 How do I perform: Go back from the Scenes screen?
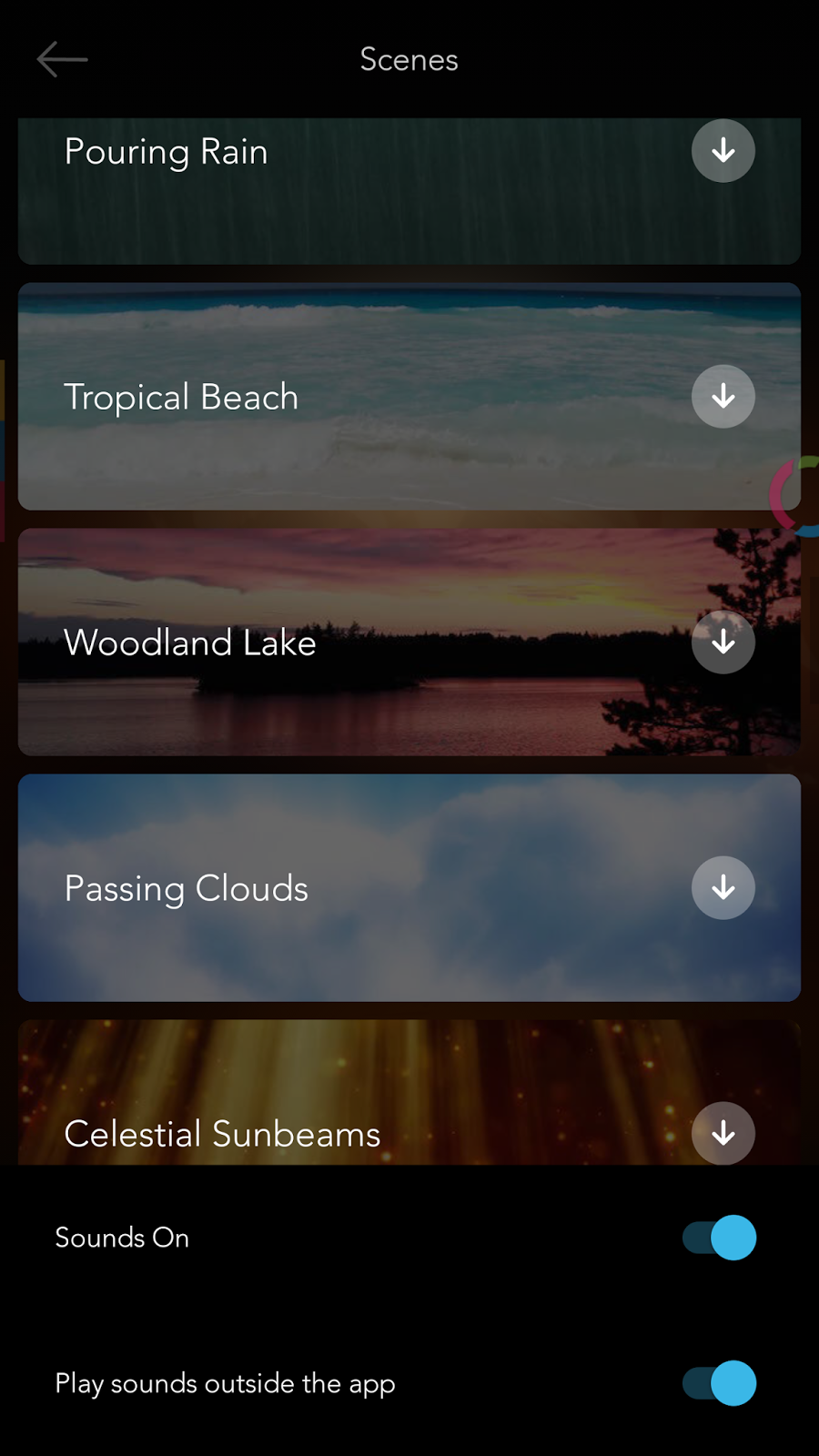click(62, 60)
